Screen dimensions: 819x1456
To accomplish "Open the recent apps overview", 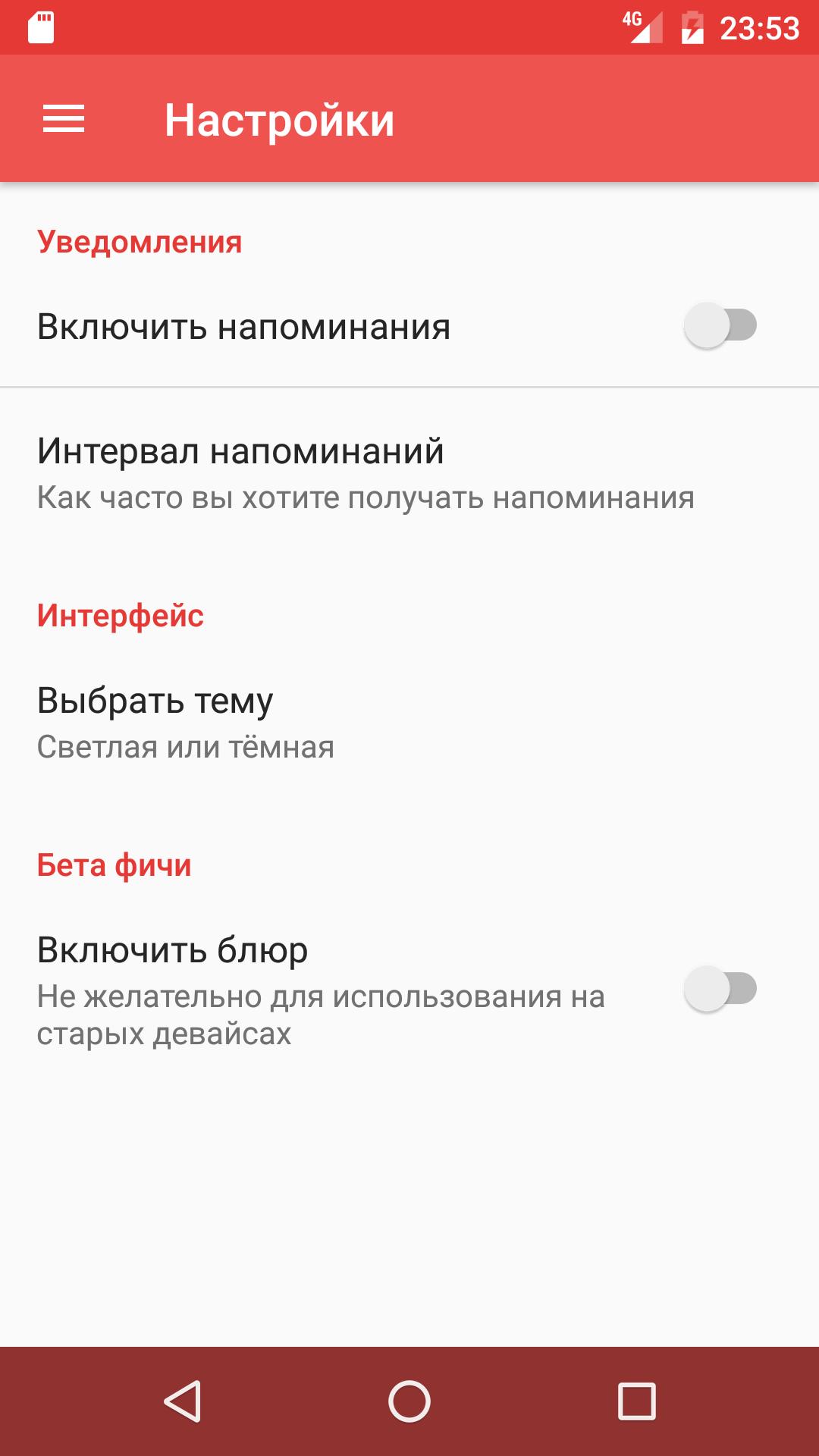I will click(x=637, y=1401).
